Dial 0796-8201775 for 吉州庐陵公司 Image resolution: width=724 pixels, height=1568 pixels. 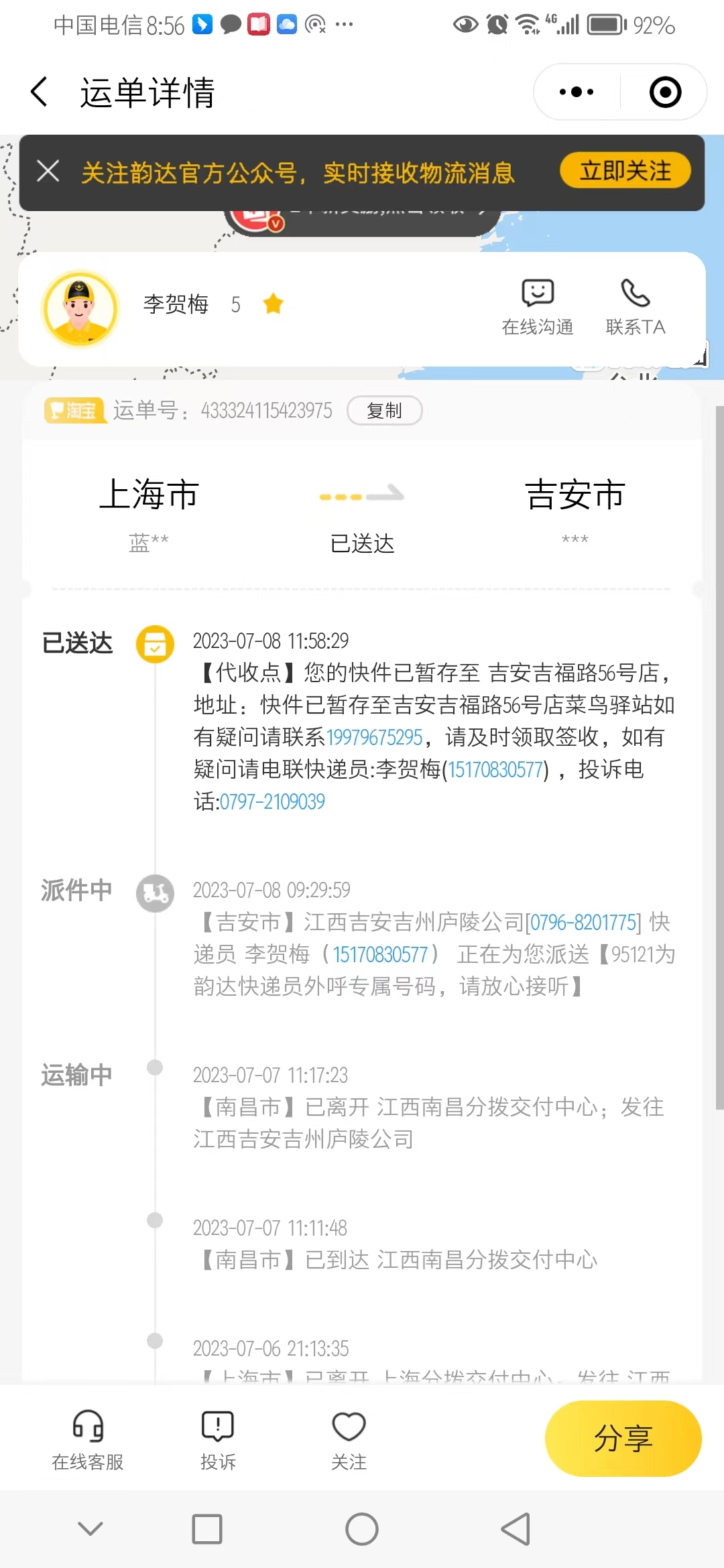point(583,923)
